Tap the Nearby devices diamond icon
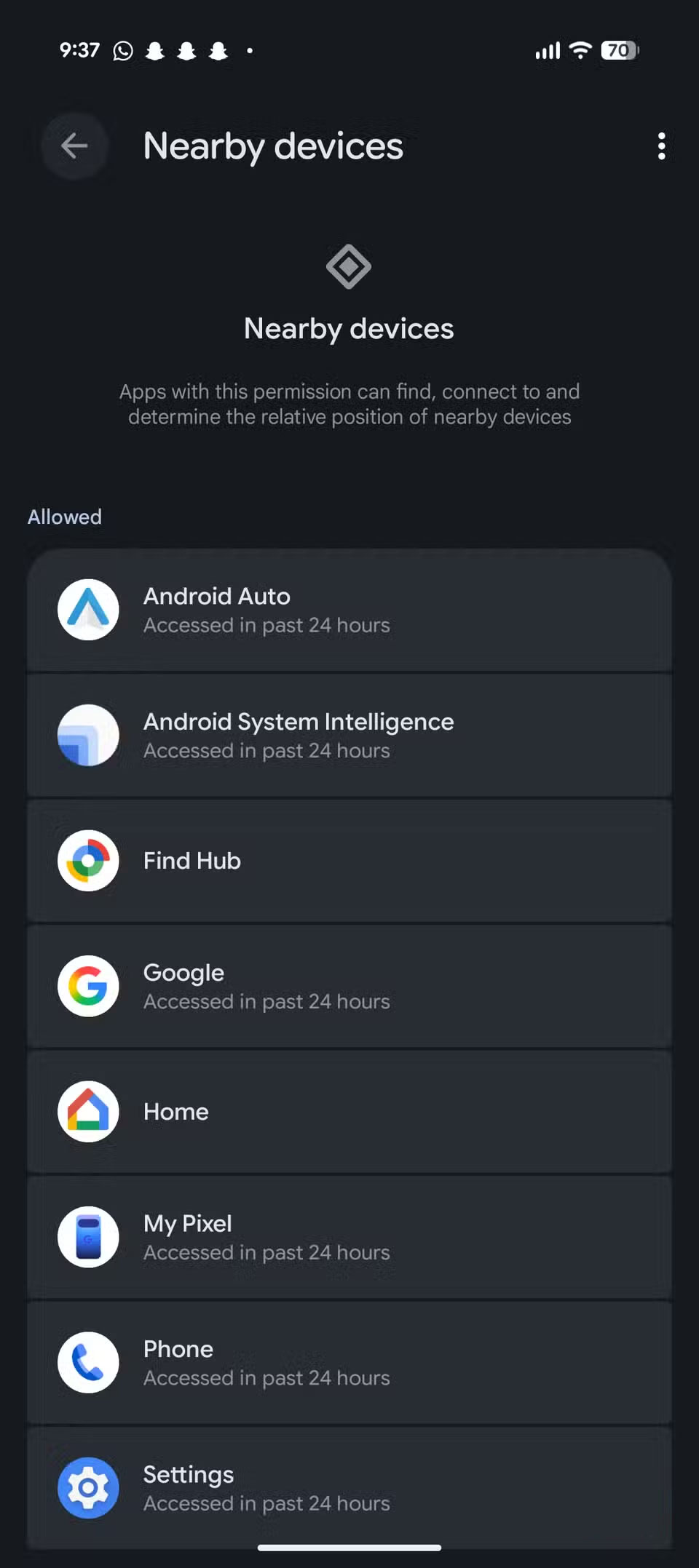The height and width of the screenshot is (1568, 699). 349,267
